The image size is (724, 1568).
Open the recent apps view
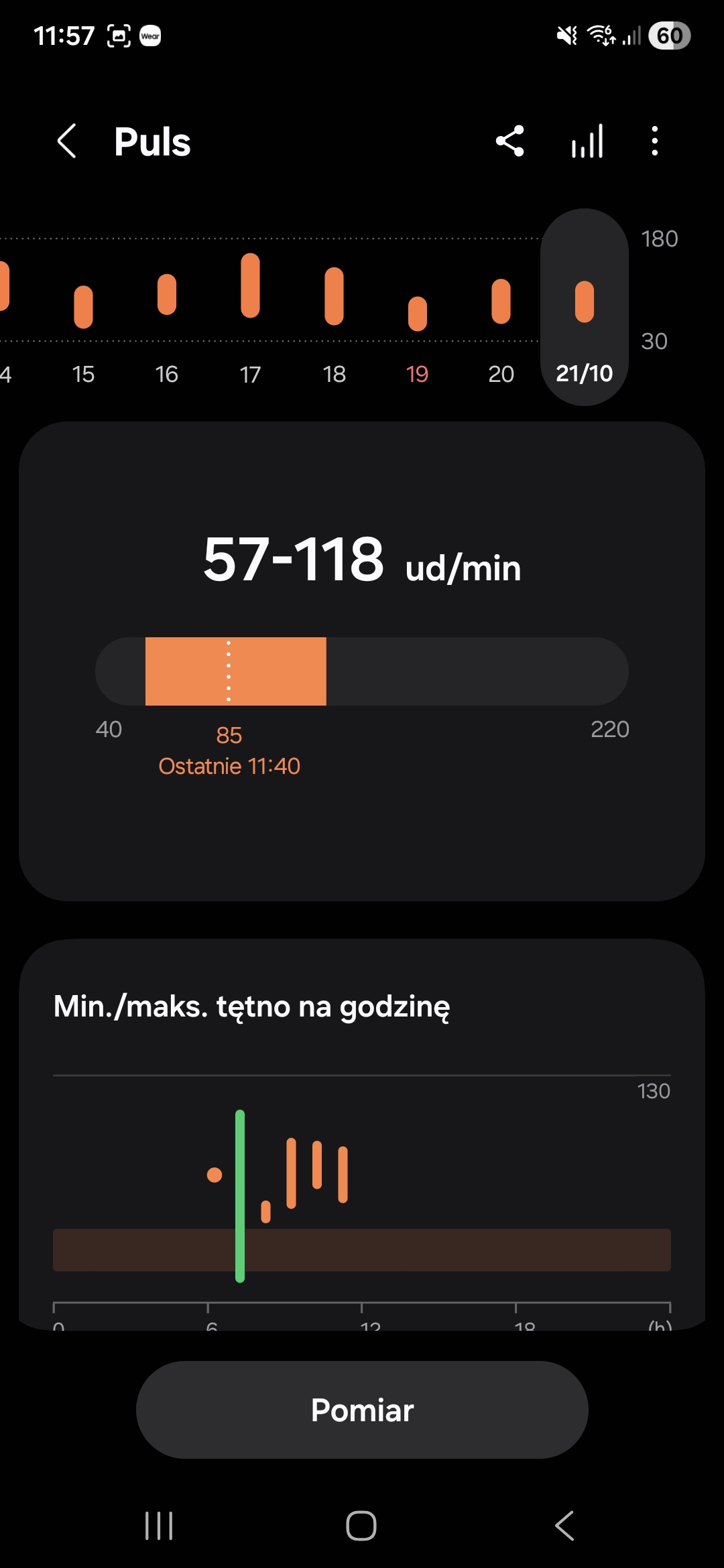point(159,1526)
